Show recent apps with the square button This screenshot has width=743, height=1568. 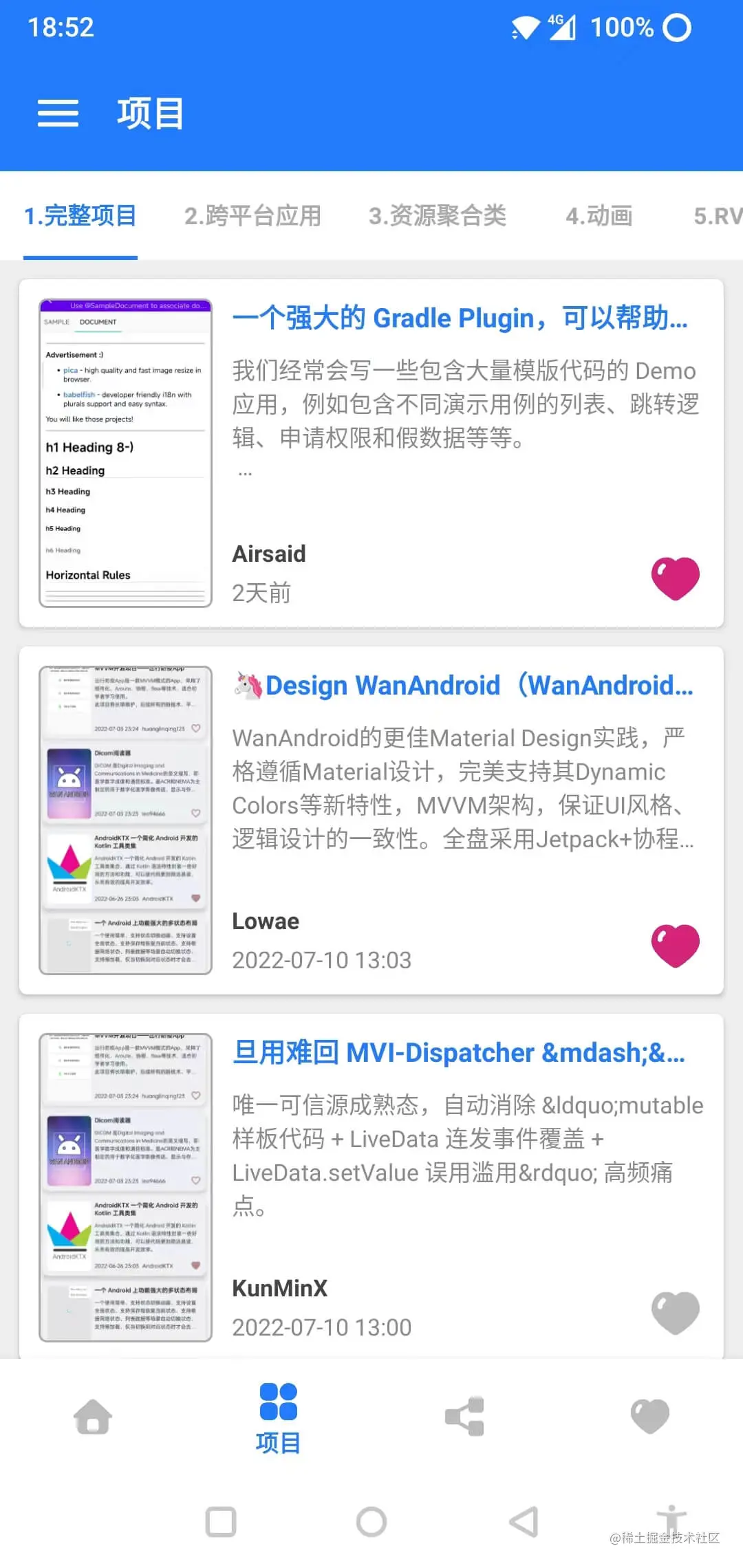pyautogui.click(x=221, y=1522)
